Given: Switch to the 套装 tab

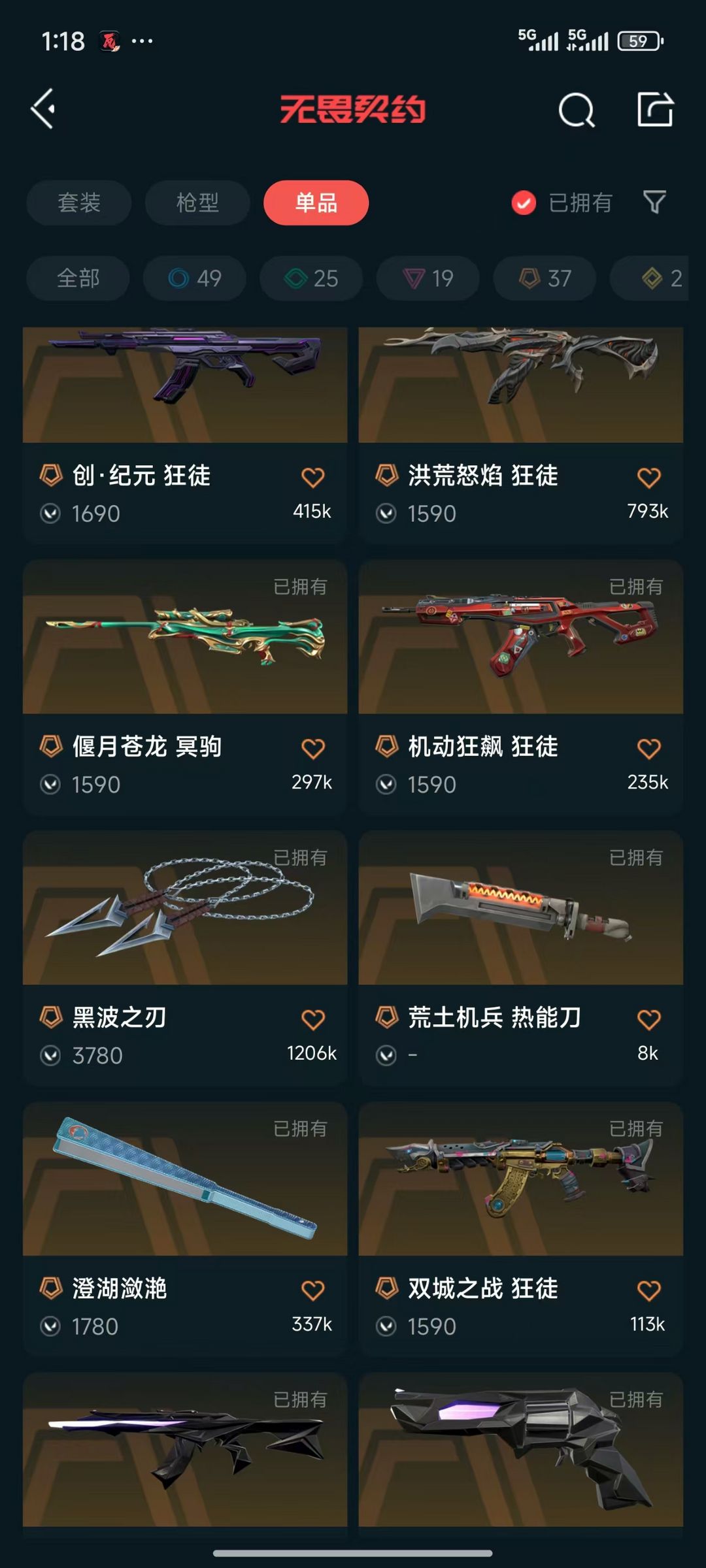Looking at the screenshot, I should 79,203.
